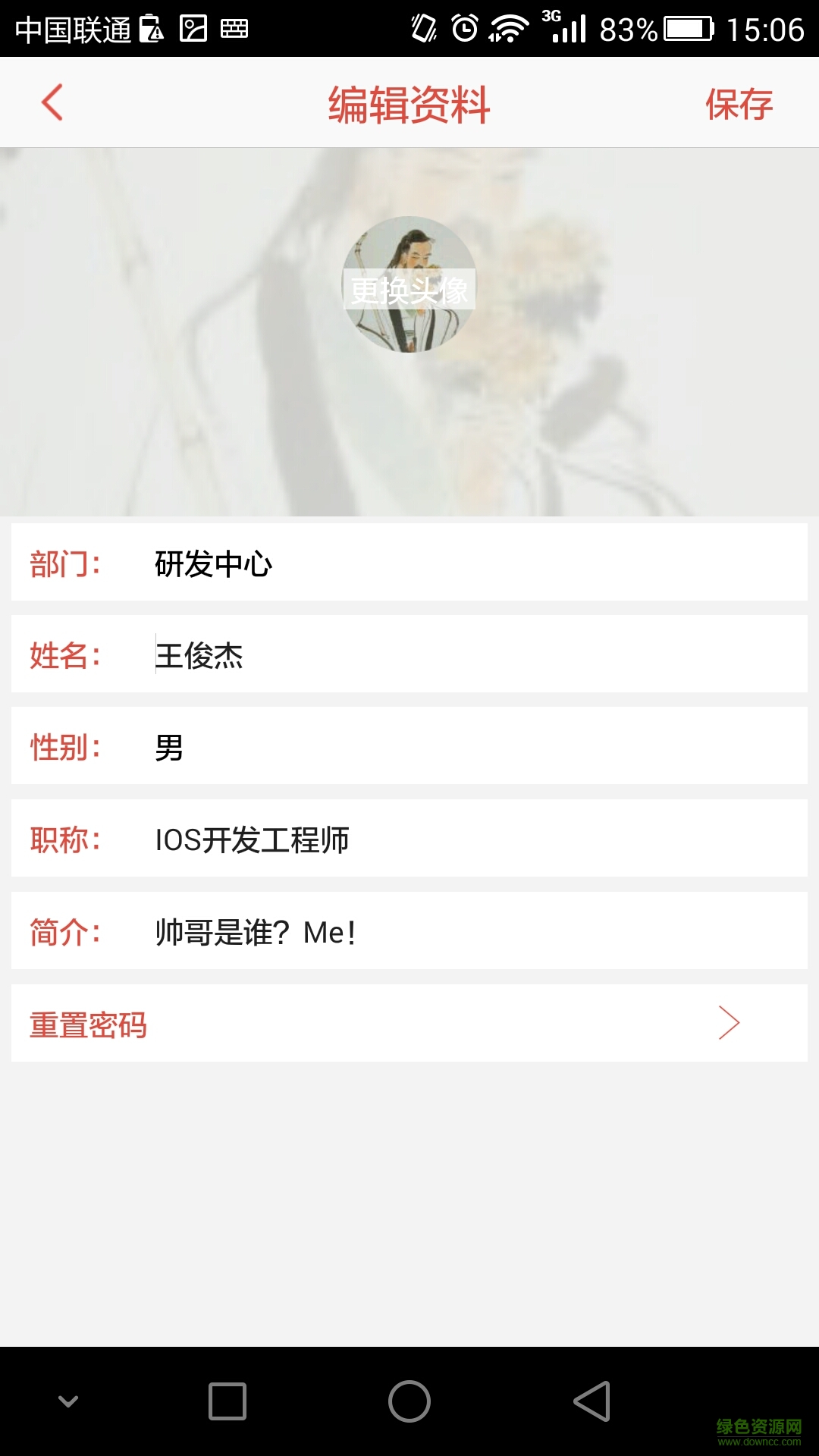Expand the 重置密码 password reset option

click(728, 1023)
